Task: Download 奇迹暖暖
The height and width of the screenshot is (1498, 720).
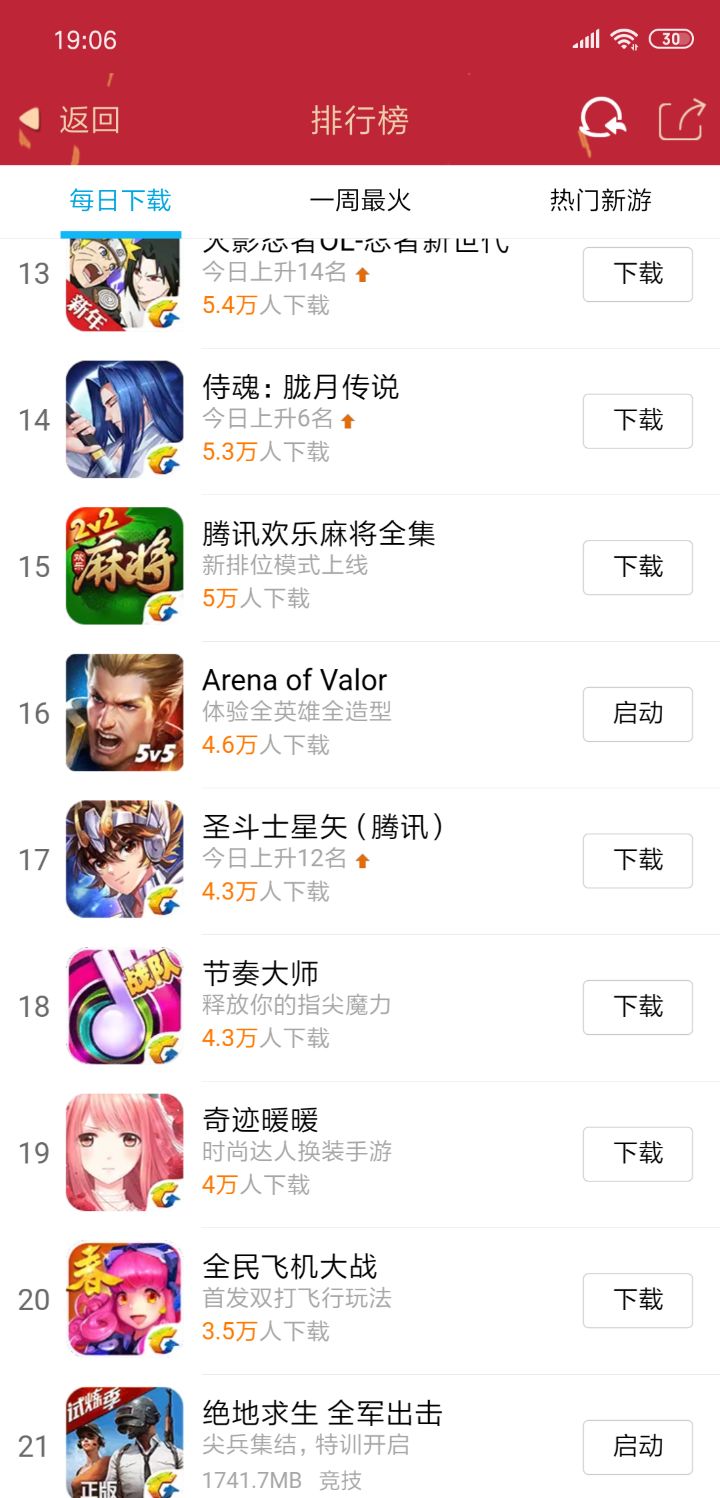Action: click(x=637, y=1154)
